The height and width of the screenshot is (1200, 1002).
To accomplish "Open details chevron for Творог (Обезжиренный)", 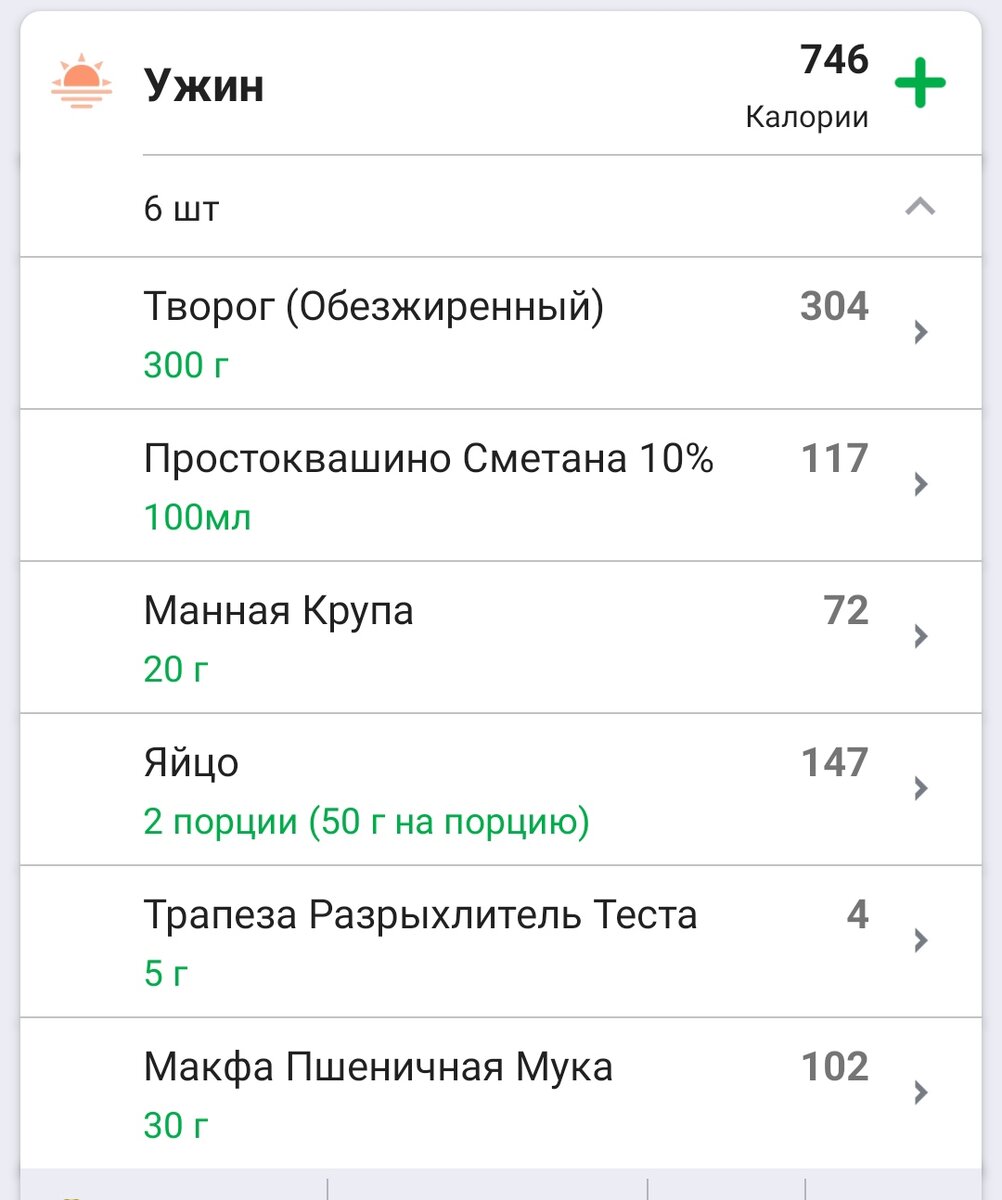I will click(916, 332).
